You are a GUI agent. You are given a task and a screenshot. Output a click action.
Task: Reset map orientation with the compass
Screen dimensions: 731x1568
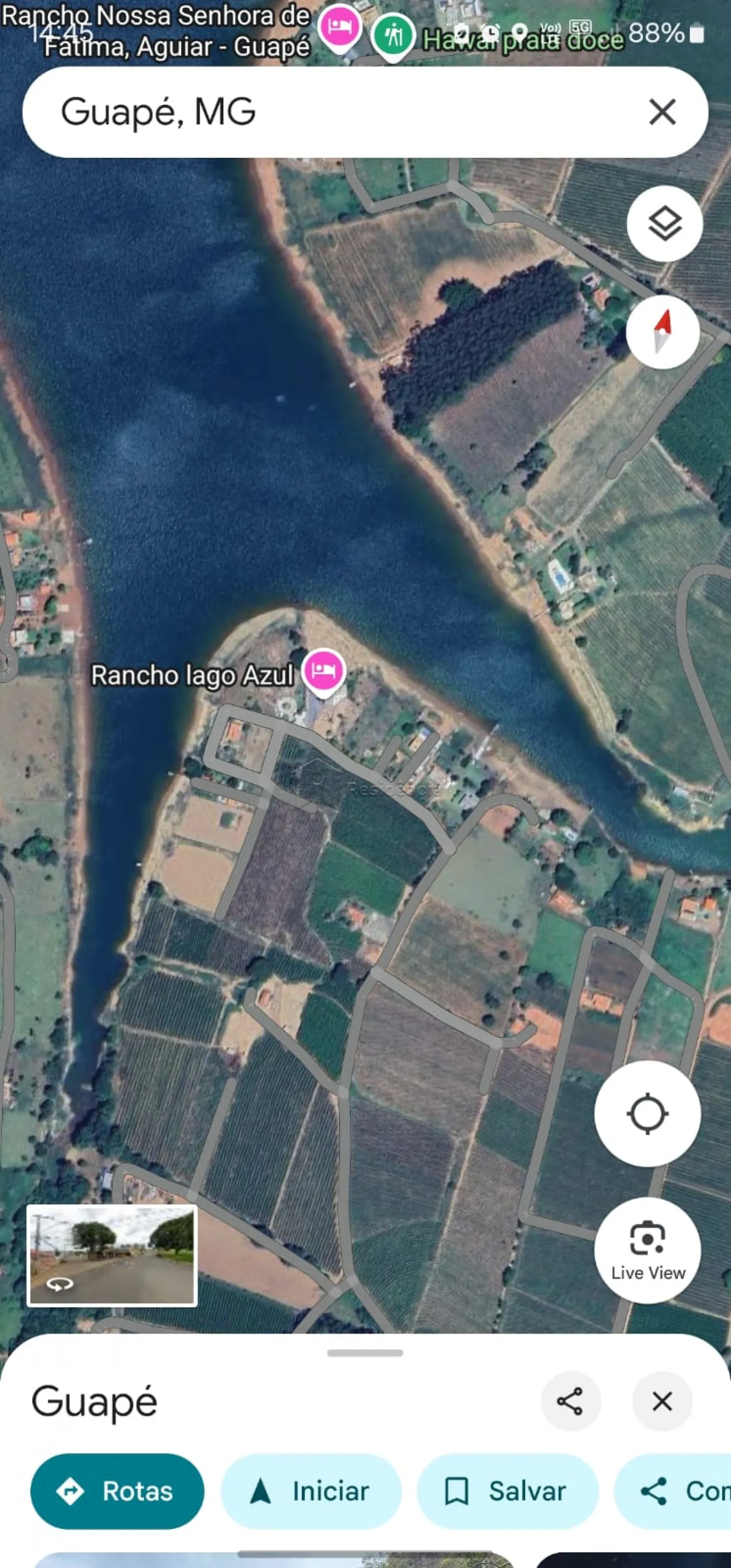coord(662,332)
